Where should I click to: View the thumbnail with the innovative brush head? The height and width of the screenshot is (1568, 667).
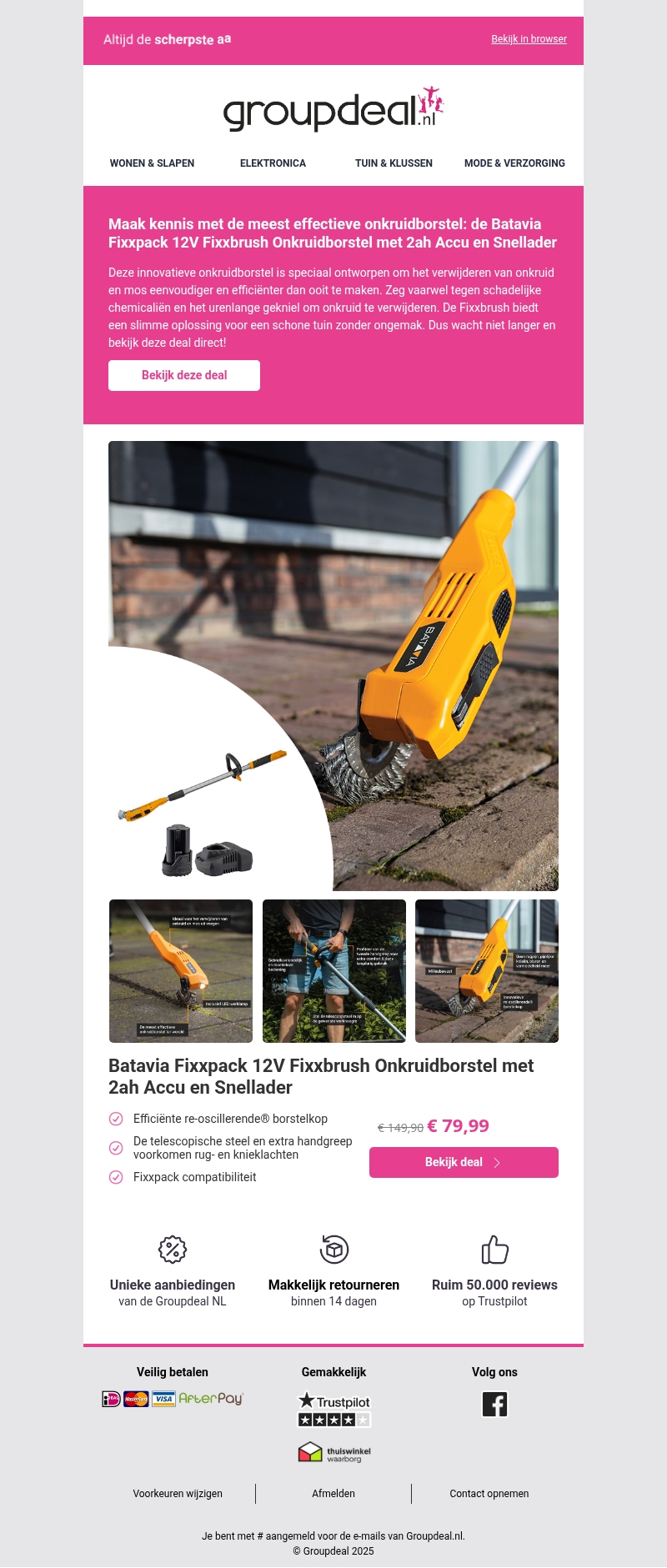487,971
